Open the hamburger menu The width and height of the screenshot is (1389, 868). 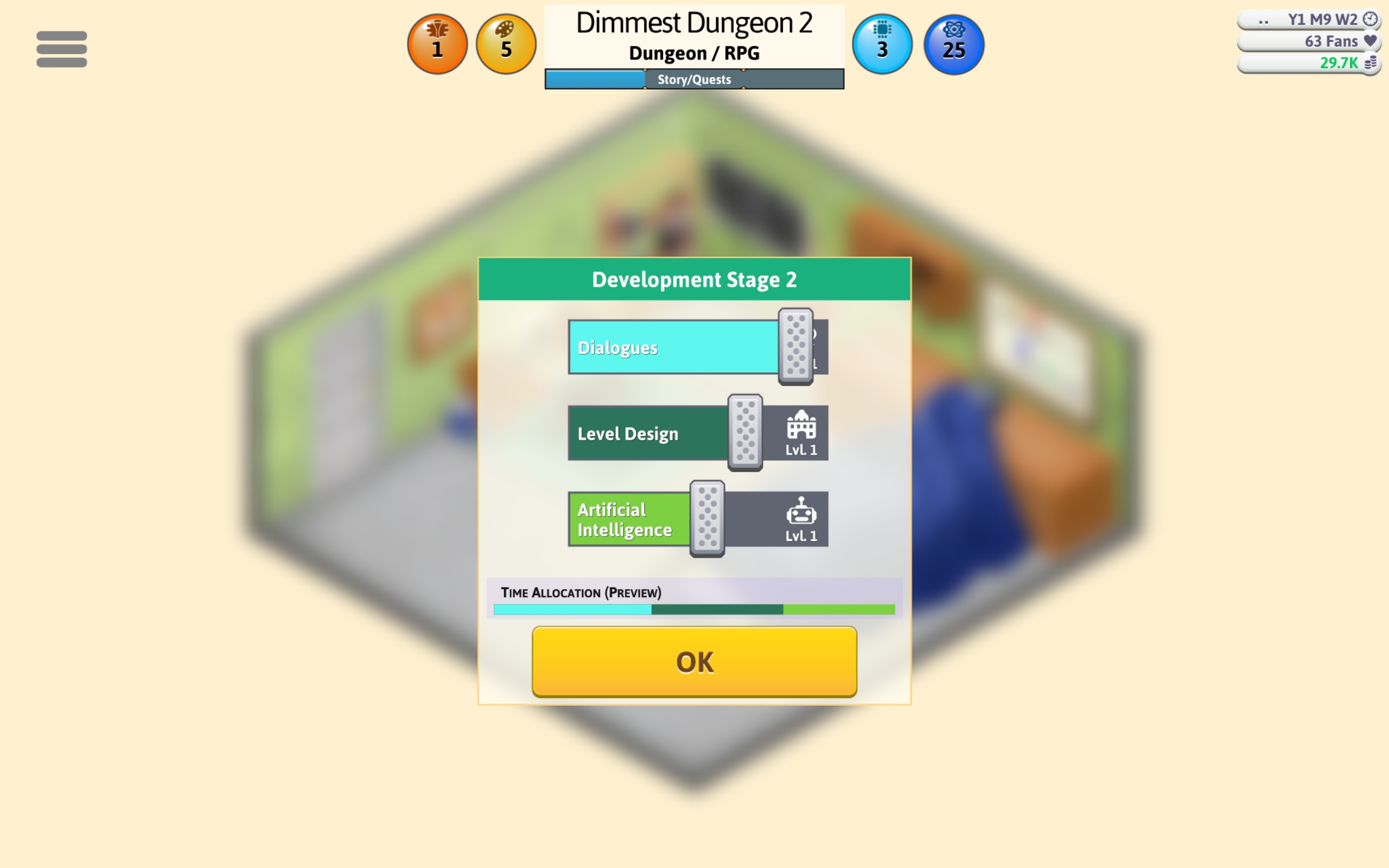pyautogui.click(x=61, y=49)
